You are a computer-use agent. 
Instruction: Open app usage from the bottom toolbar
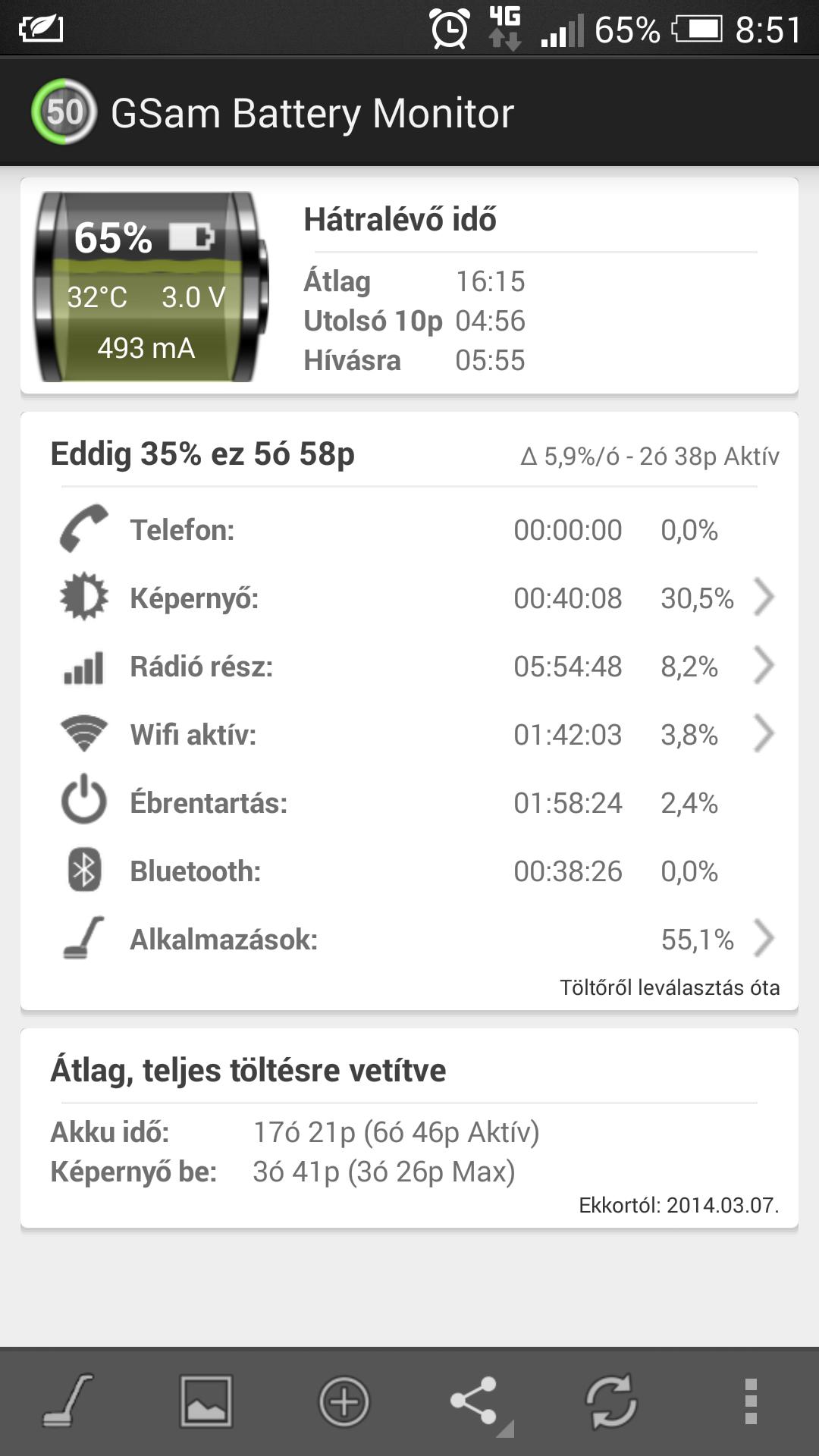click(68, 1401)
